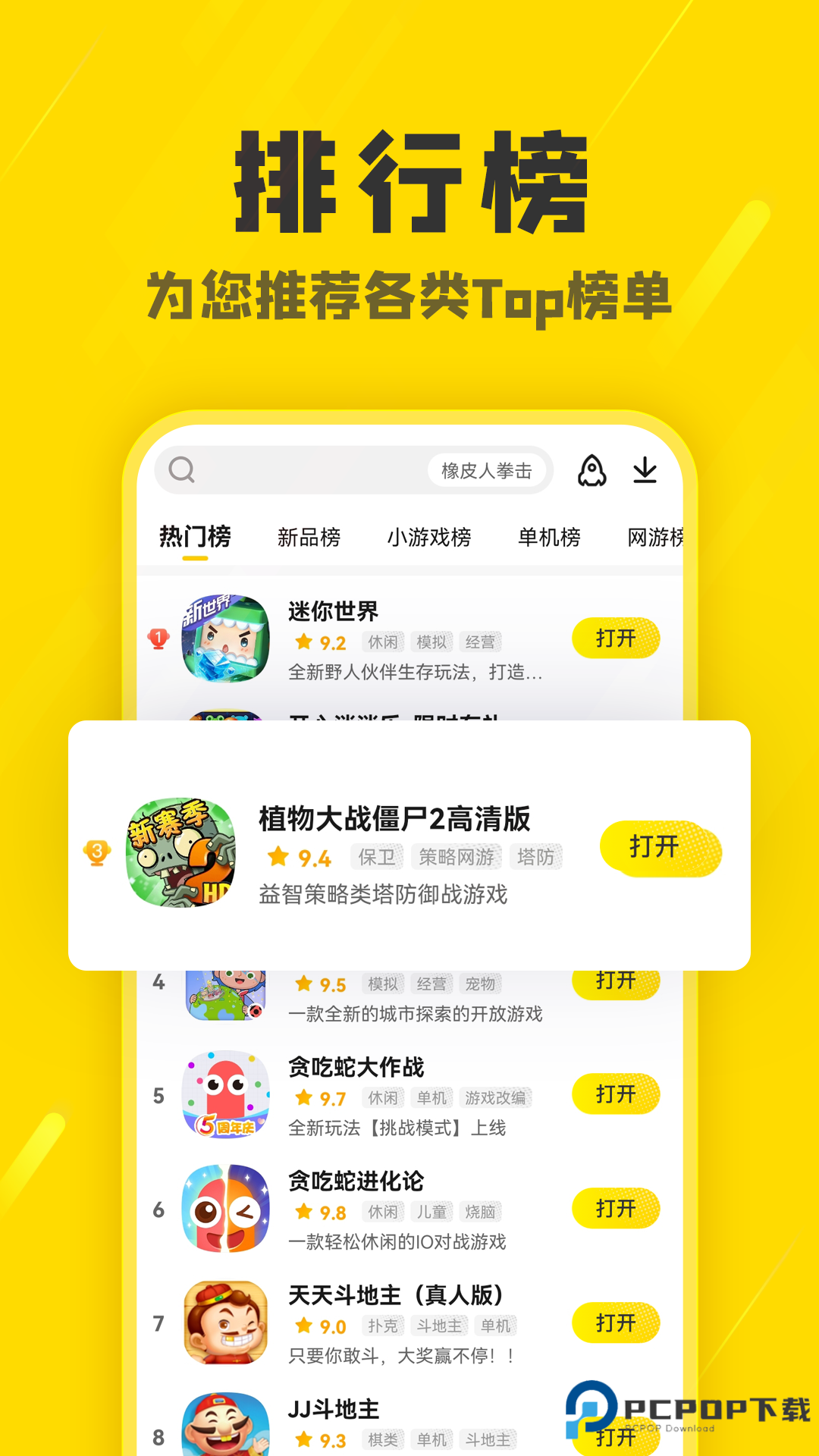
Task: Click the download manager icon
Action: [x=646, y=470]
